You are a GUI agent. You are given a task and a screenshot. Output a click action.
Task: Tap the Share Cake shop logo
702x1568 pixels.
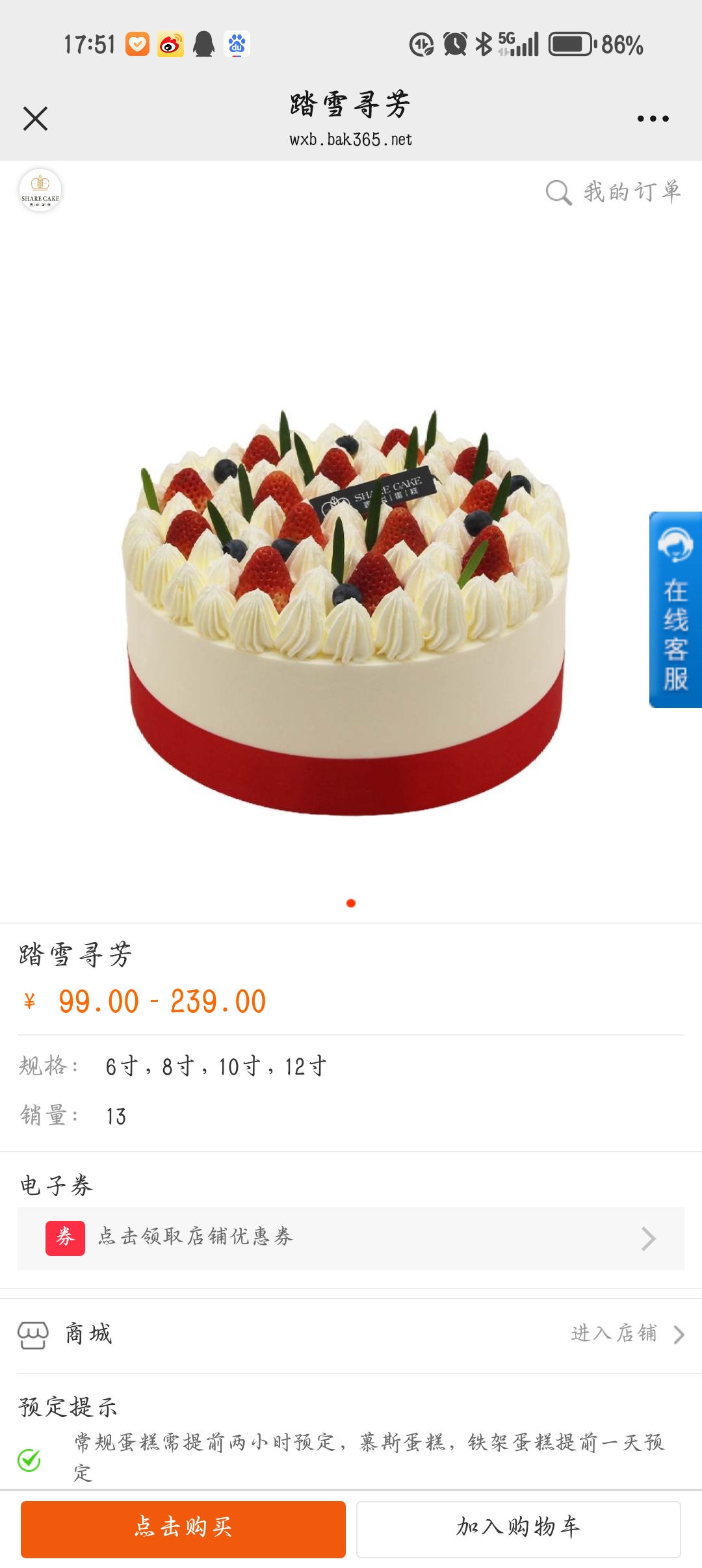pyautogui.click(x=40, y=190)
